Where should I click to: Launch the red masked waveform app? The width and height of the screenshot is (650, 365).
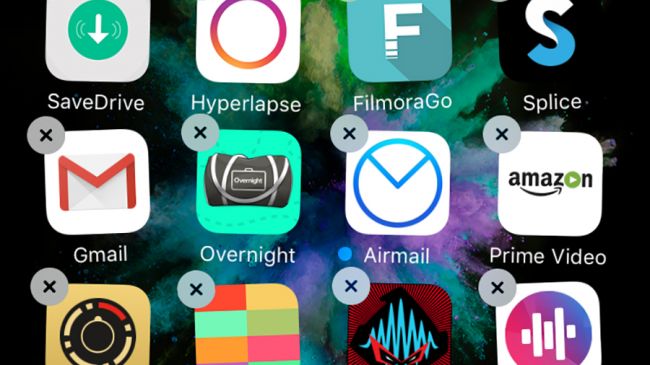[399, 325]
